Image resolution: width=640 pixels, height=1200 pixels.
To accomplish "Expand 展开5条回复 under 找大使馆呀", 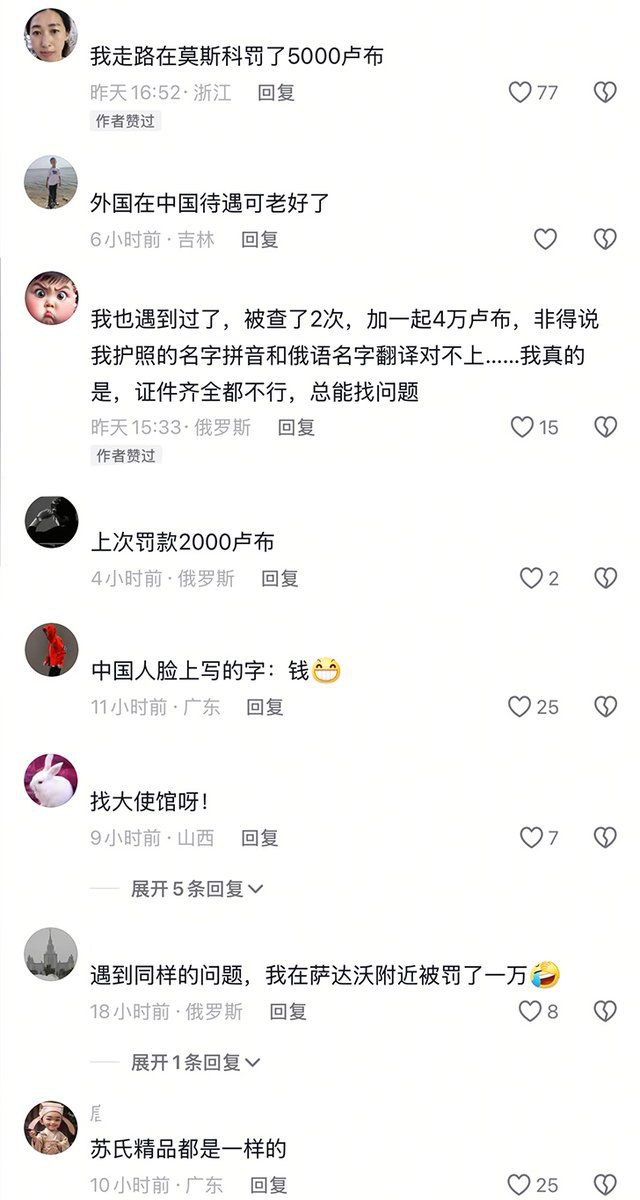I will (x=197, y=889).
